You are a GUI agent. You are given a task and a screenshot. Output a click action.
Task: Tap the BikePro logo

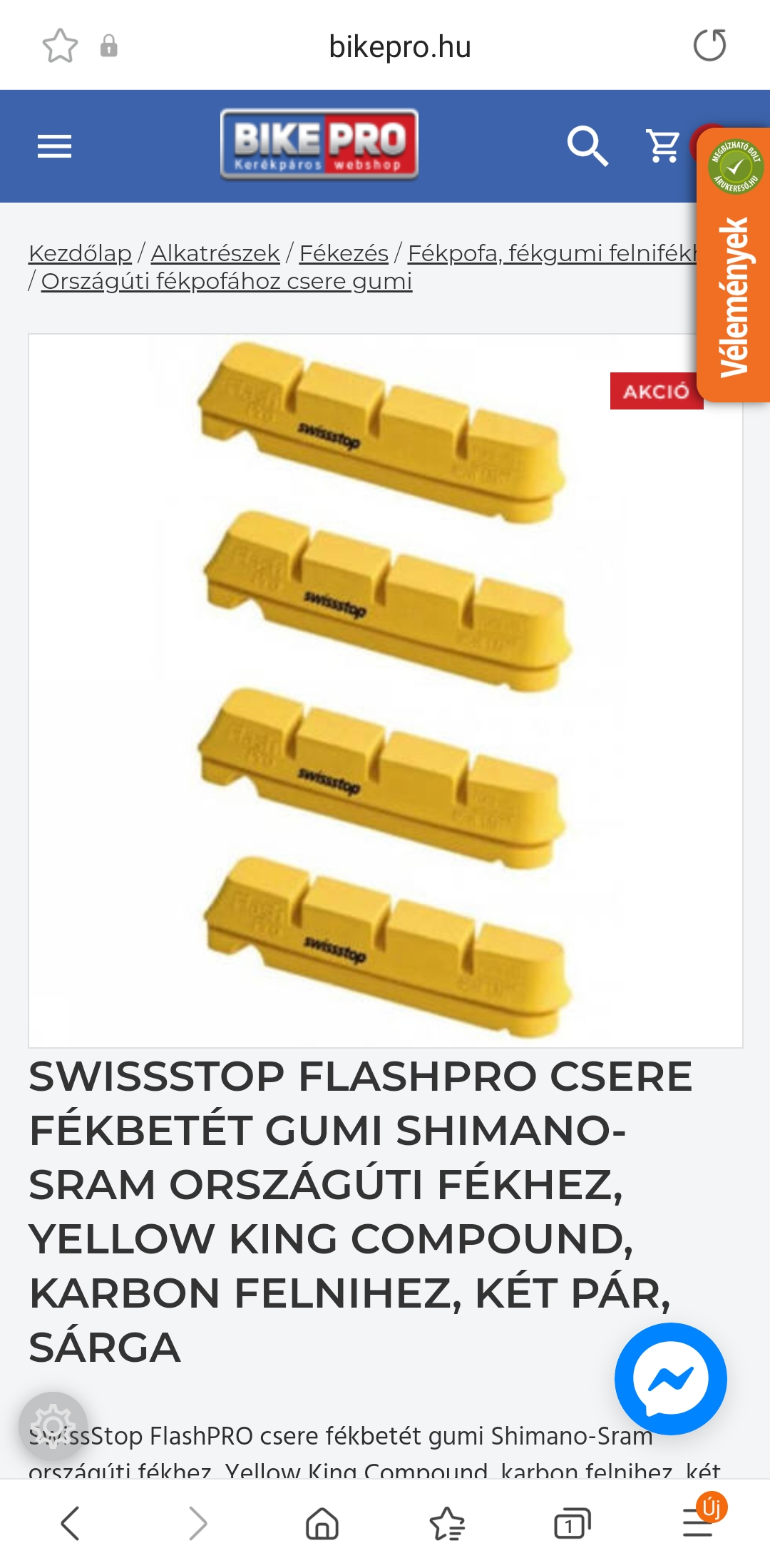(x=319, y=143)
